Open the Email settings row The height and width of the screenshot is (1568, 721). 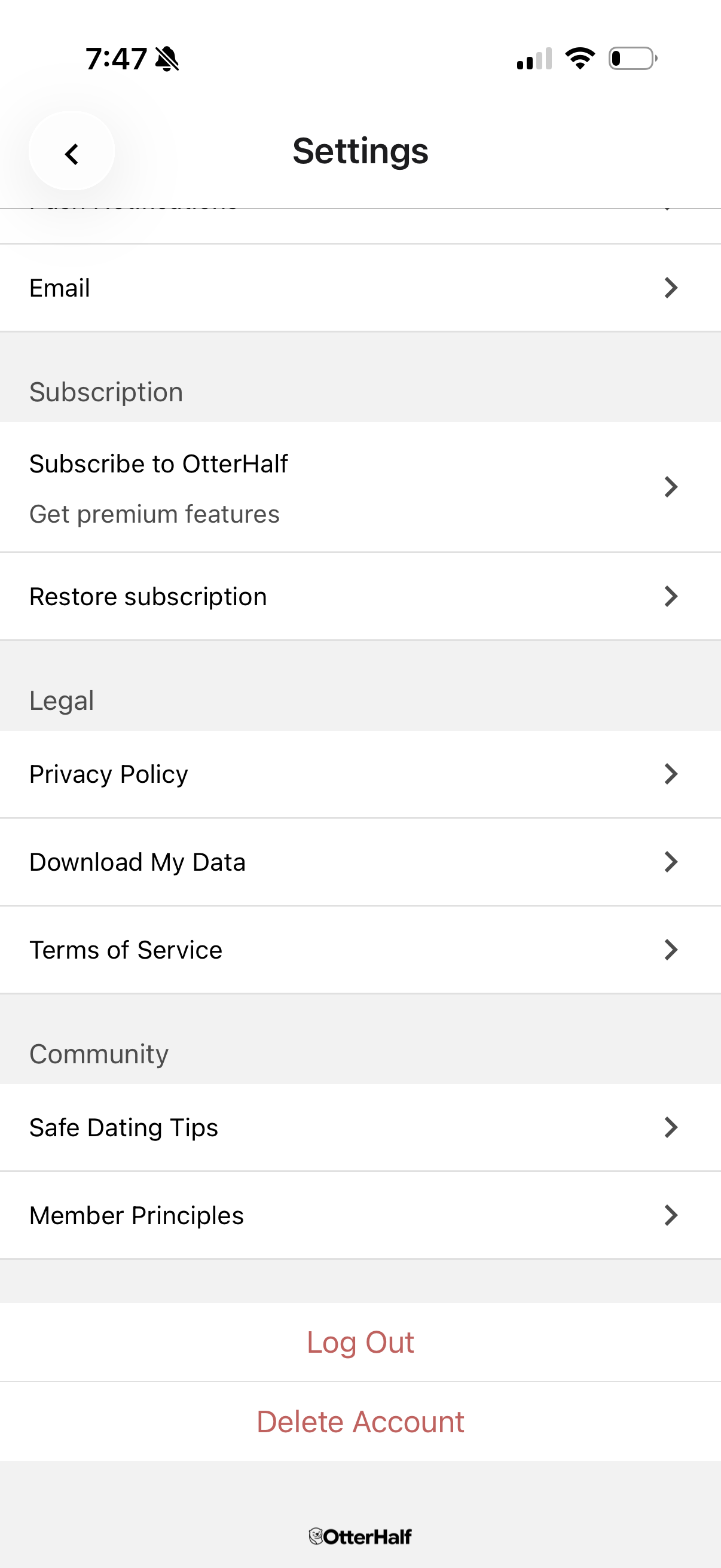(x=360, y=287)
